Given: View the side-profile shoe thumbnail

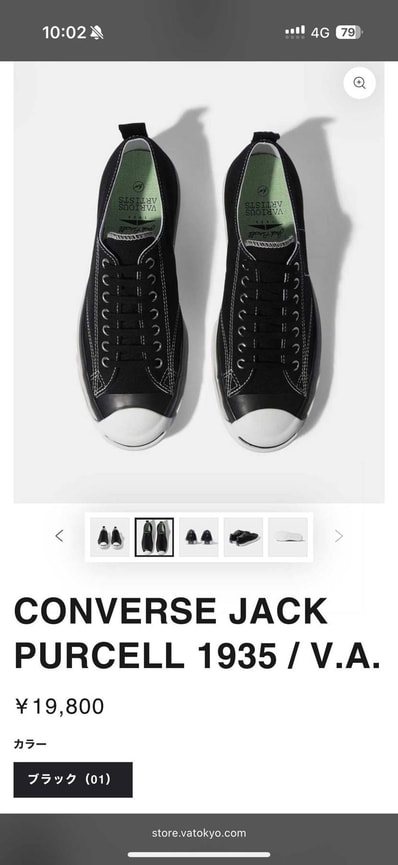Looking at the screenshot, I should click(x=243, y=537).
